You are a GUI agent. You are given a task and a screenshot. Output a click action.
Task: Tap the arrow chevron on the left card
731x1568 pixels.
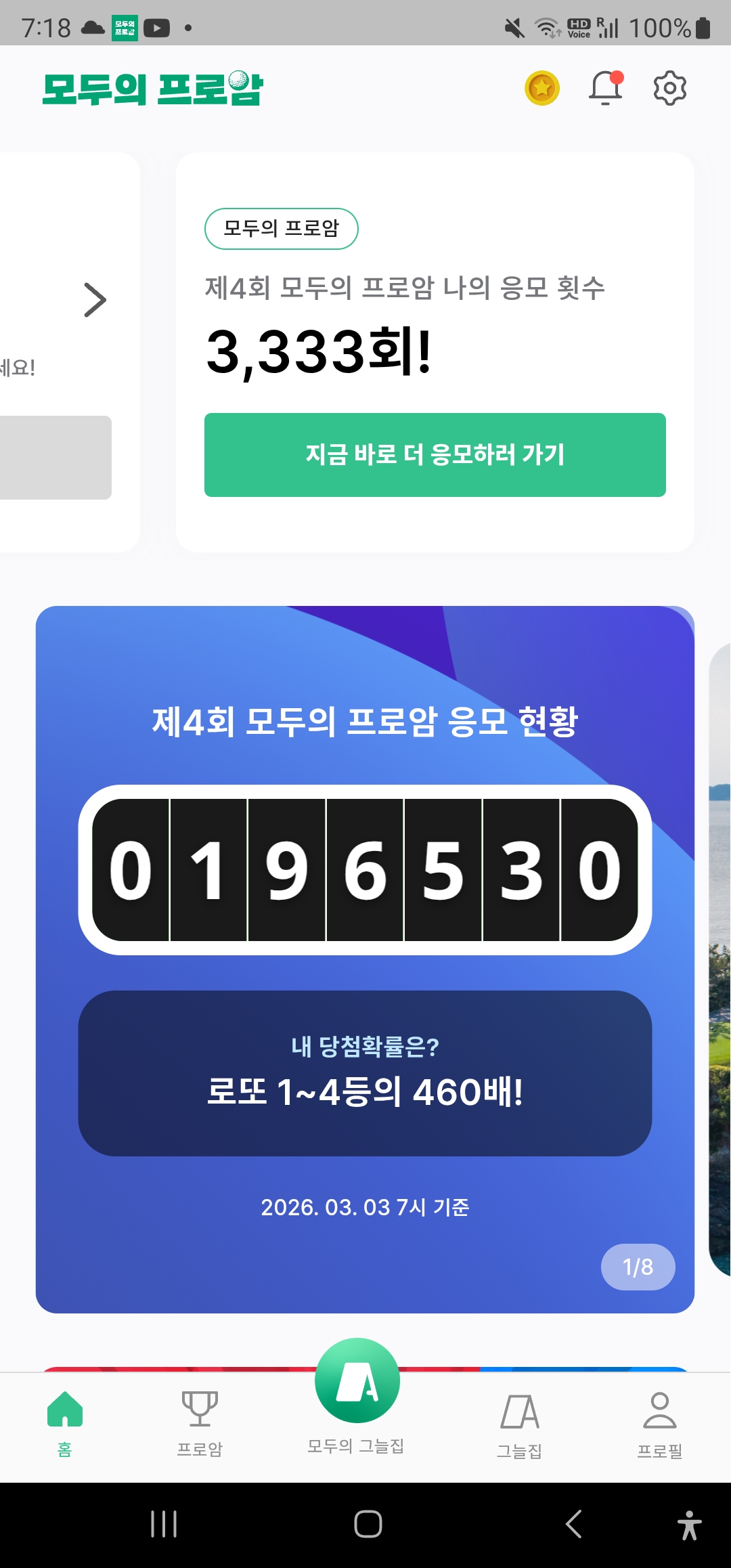[95, 300]
